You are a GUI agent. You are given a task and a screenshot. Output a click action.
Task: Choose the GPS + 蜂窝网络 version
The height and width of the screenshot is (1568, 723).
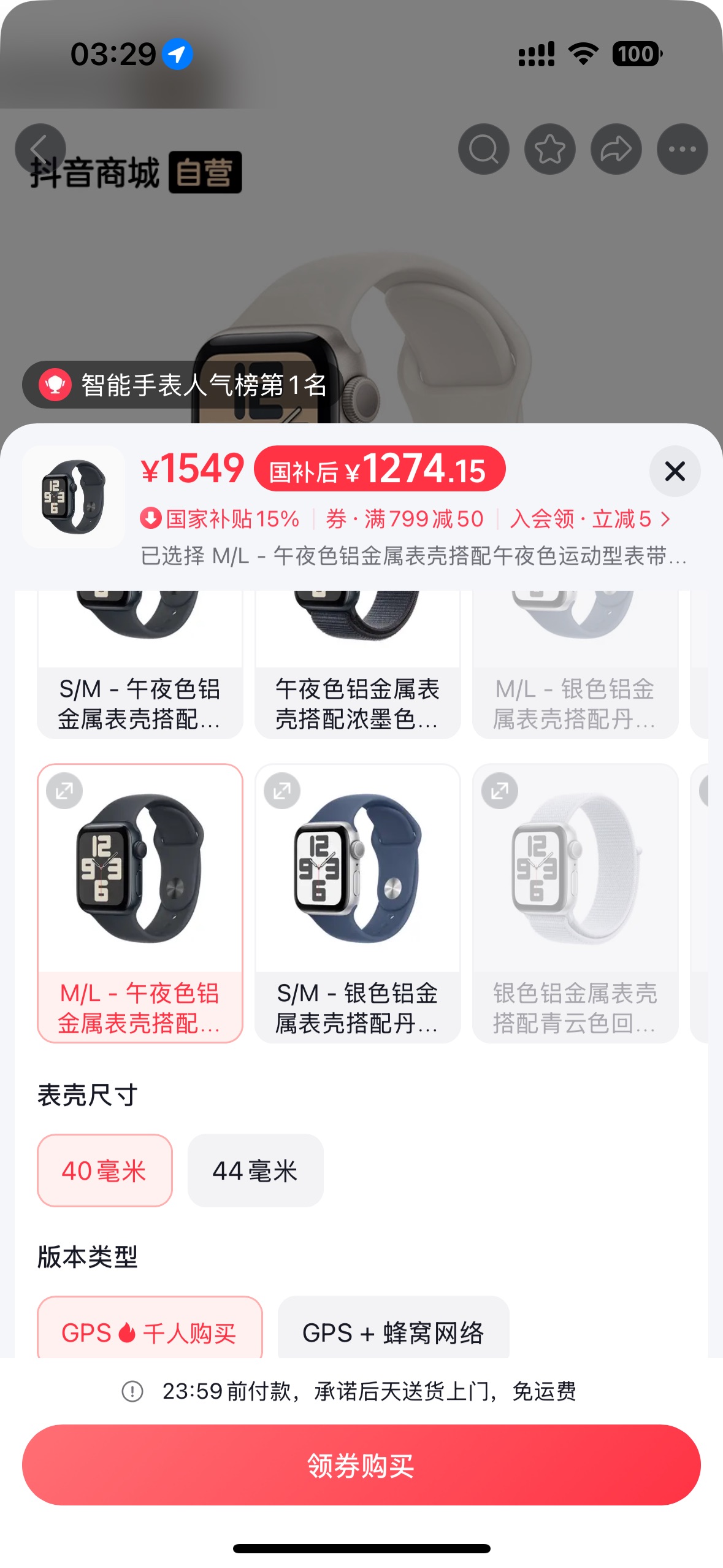click(393, 1331)
